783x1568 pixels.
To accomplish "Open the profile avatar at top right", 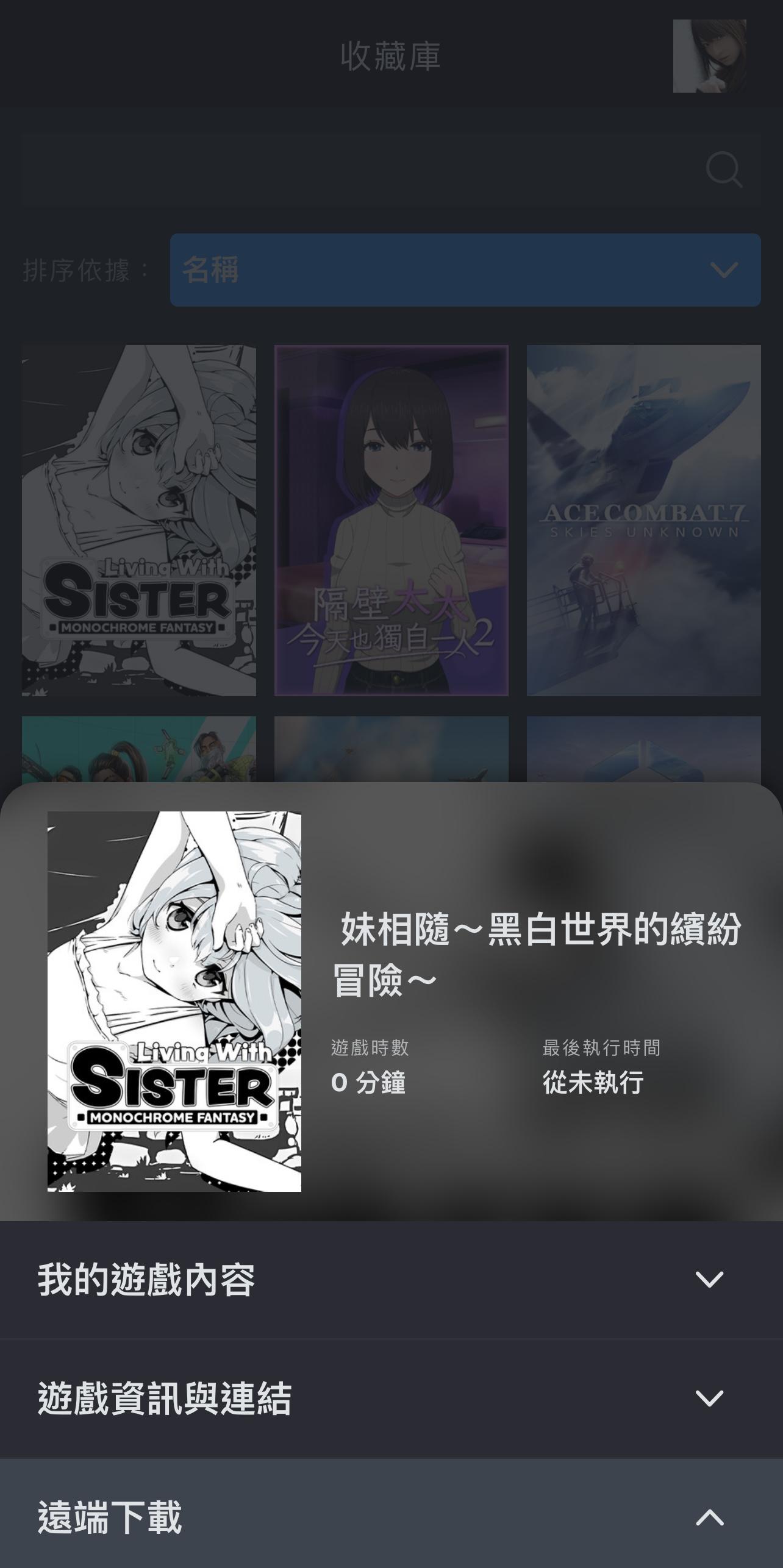I will point(709,56).
